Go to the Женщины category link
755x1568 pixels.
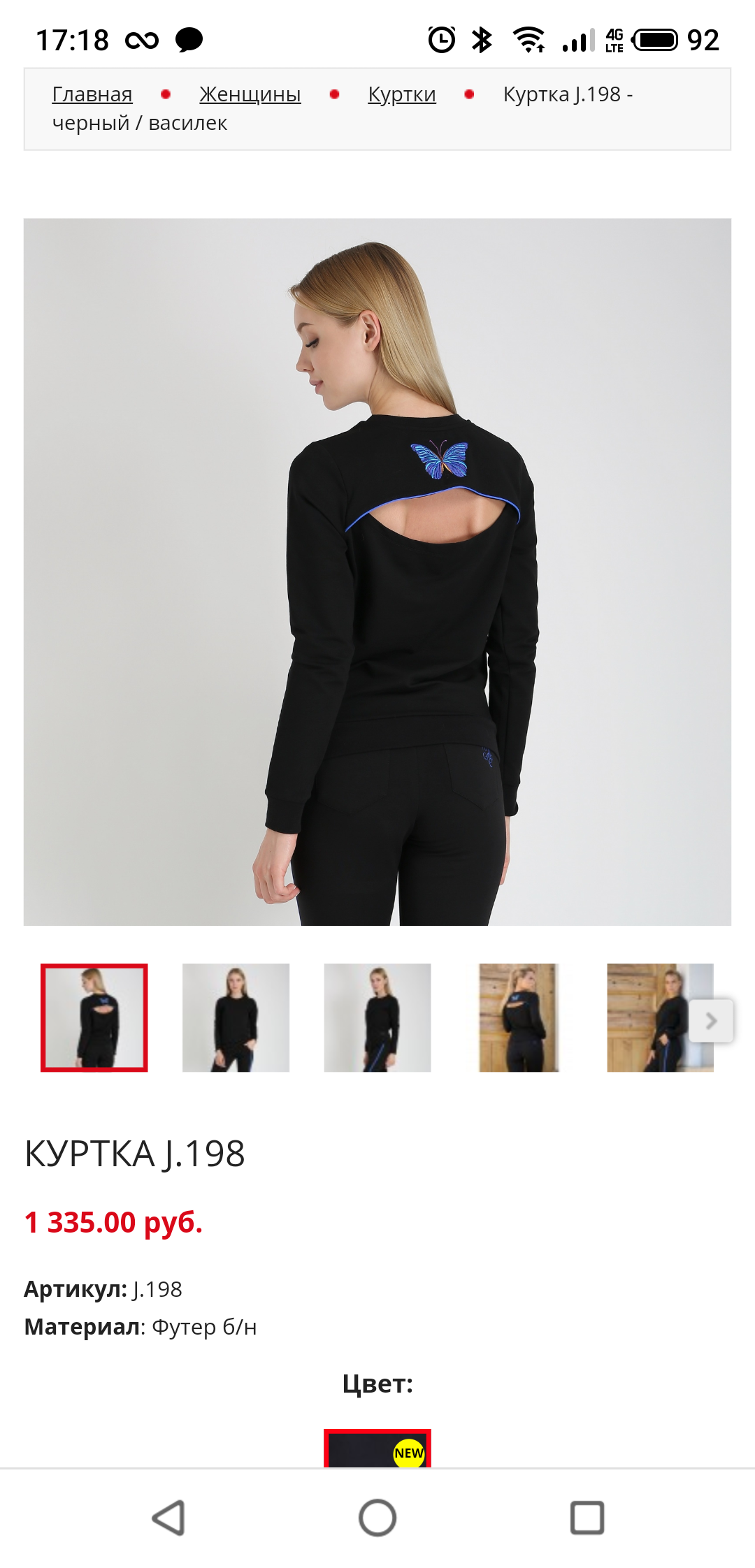250,94
